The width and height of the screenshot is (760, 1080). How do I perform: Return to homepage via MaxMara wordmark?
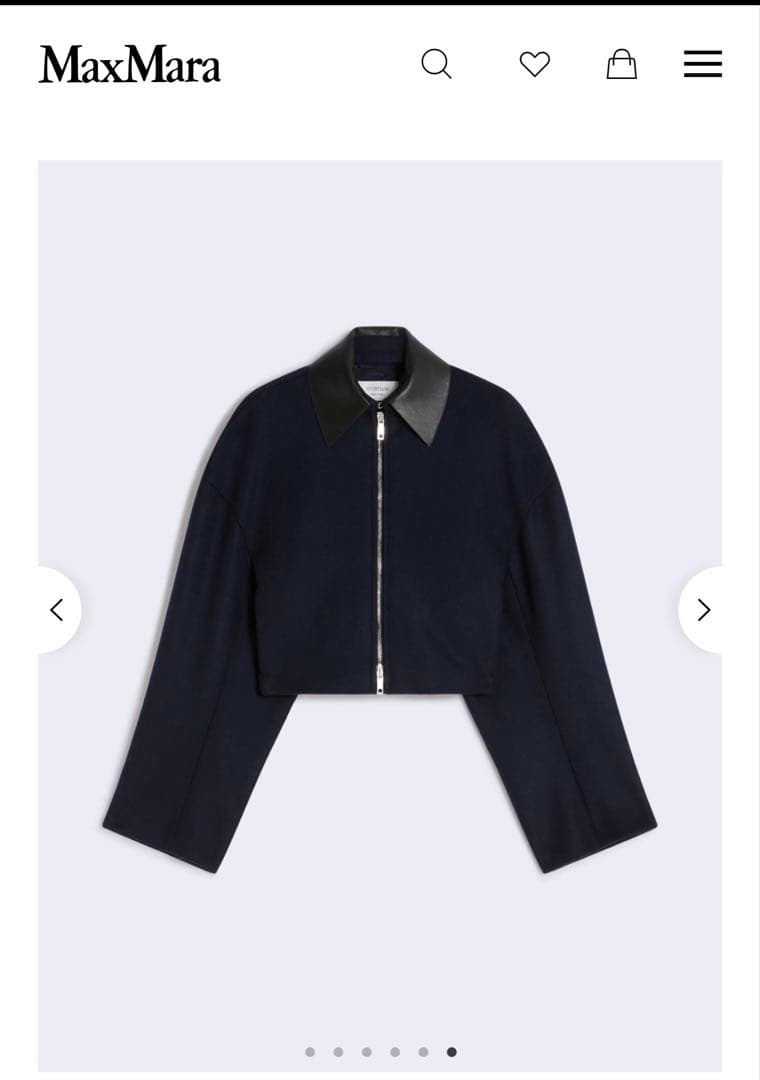(128, 64)
